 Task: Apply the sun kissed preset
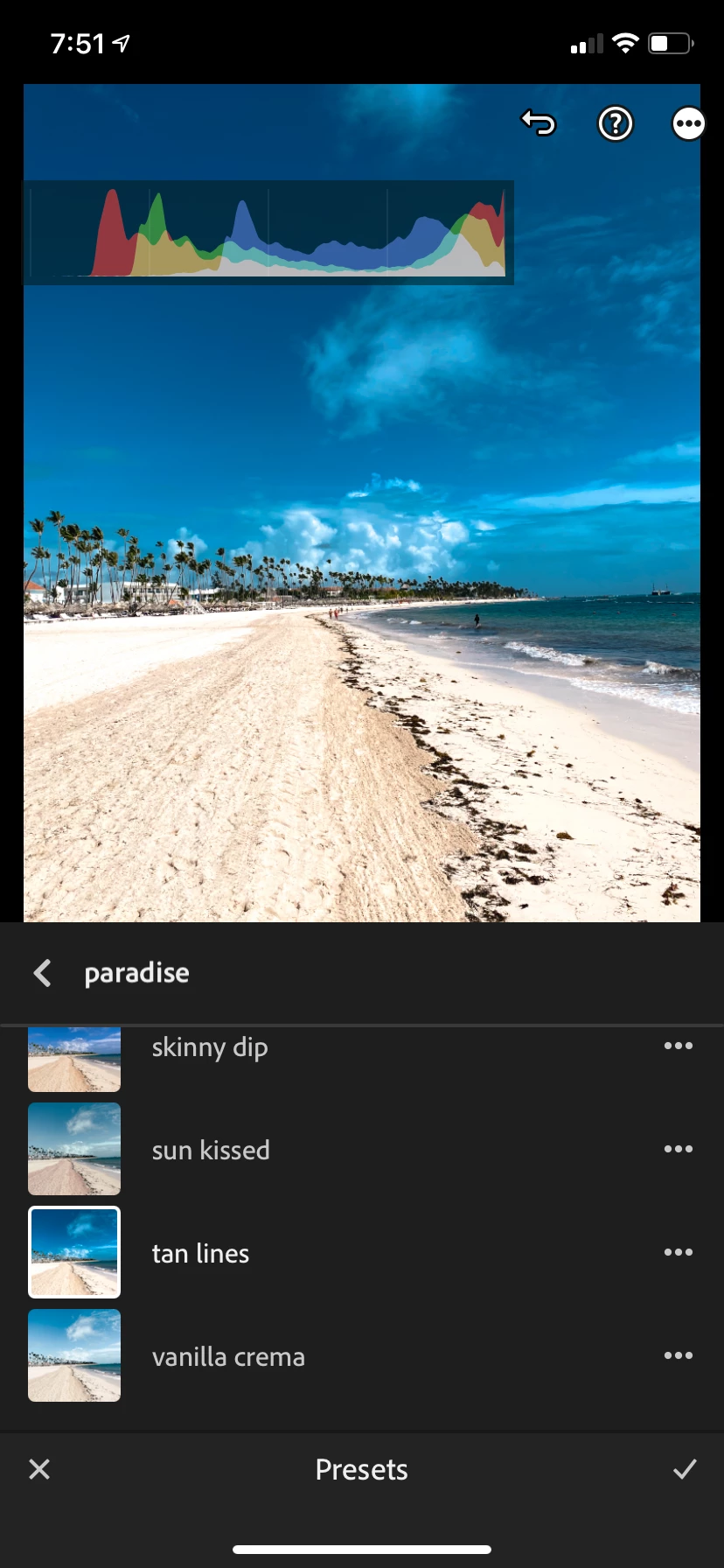(211, 1150)
